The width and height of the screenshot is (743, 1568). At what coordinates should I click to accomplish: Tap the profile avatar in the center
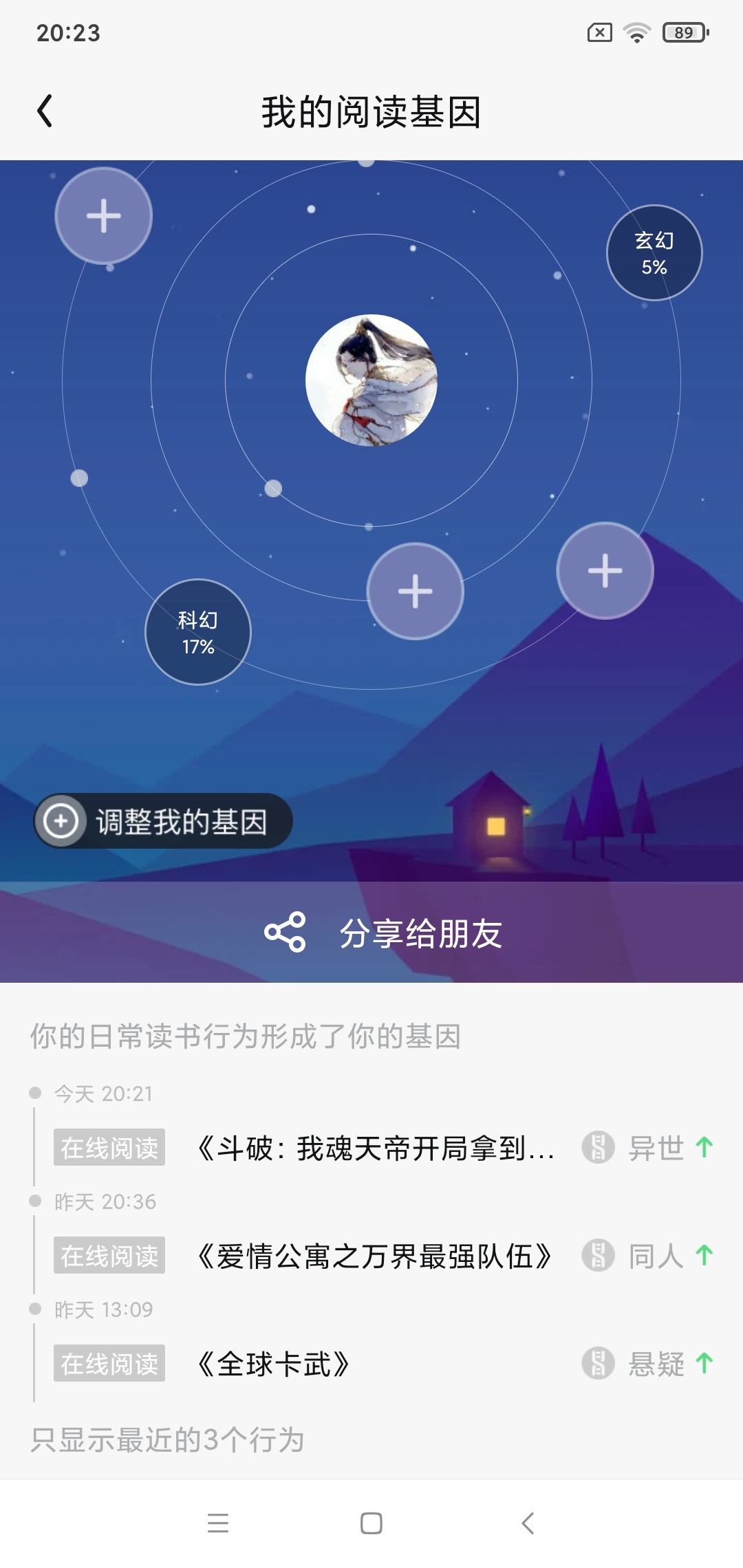(x=371, y=380)
